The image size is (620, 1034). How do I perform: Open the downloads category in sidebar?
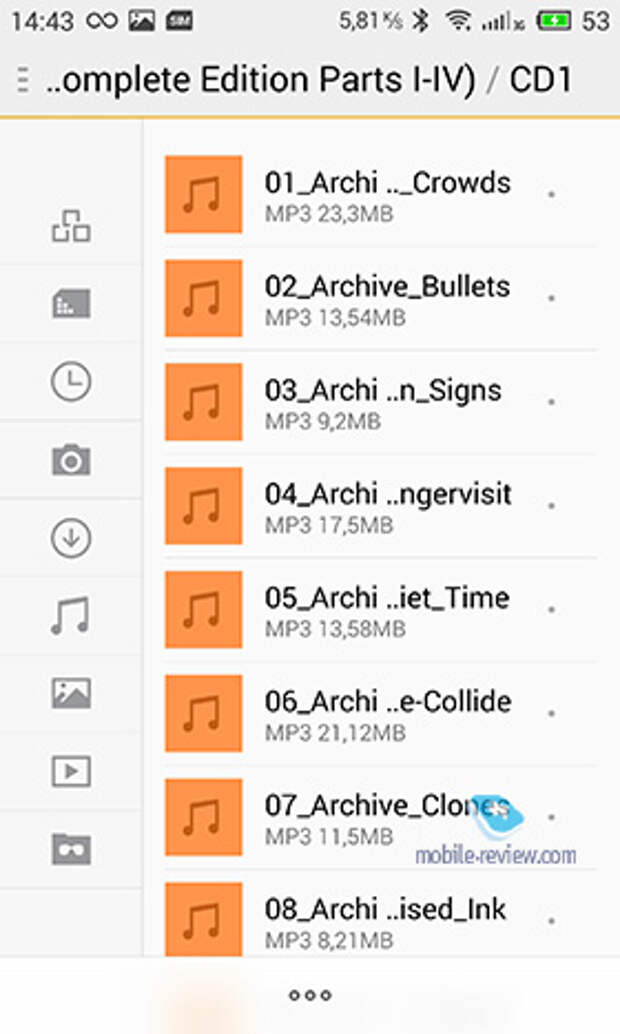click(x=71, y=538)
